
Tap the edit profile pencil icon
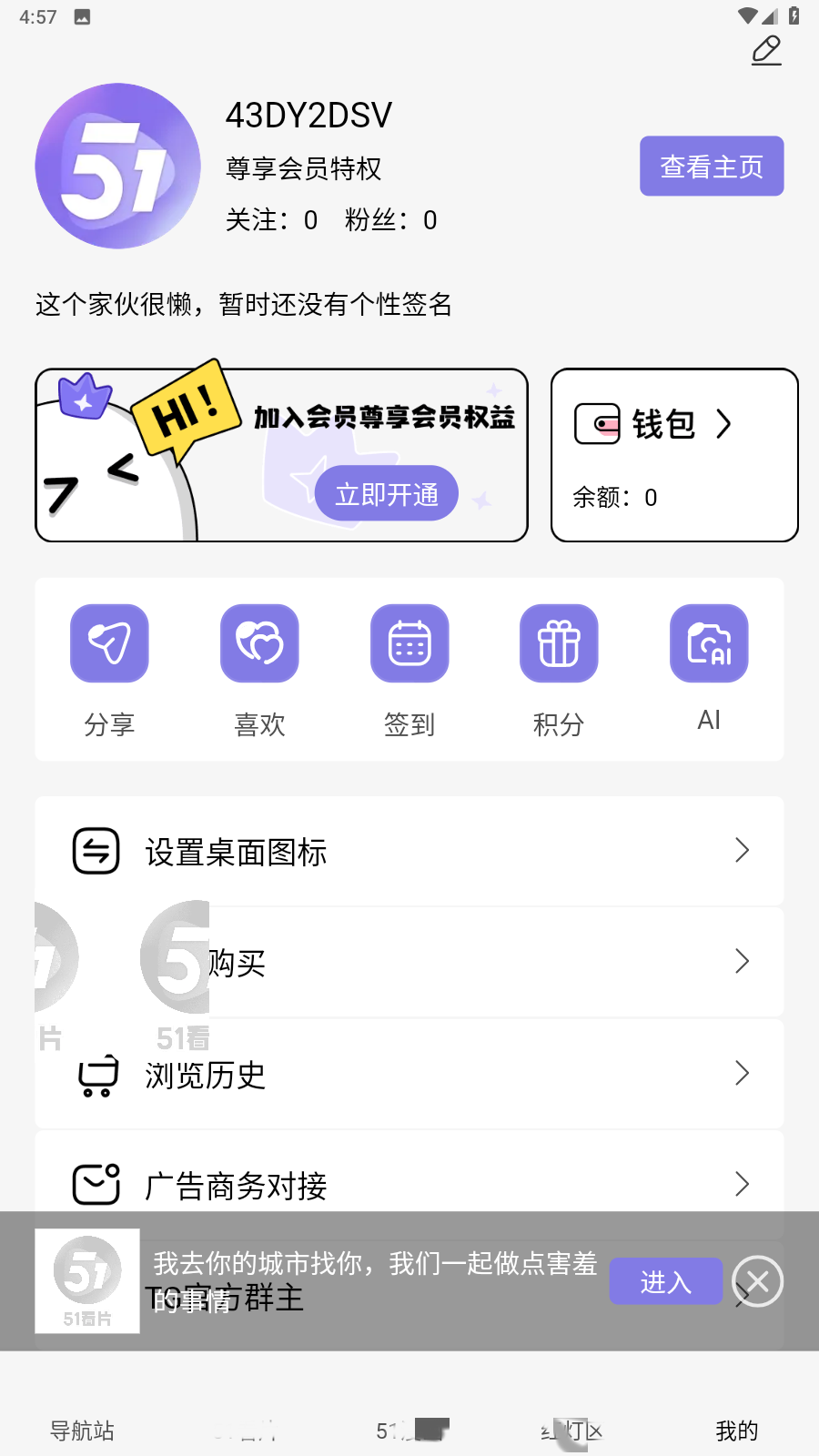[766, 51]
